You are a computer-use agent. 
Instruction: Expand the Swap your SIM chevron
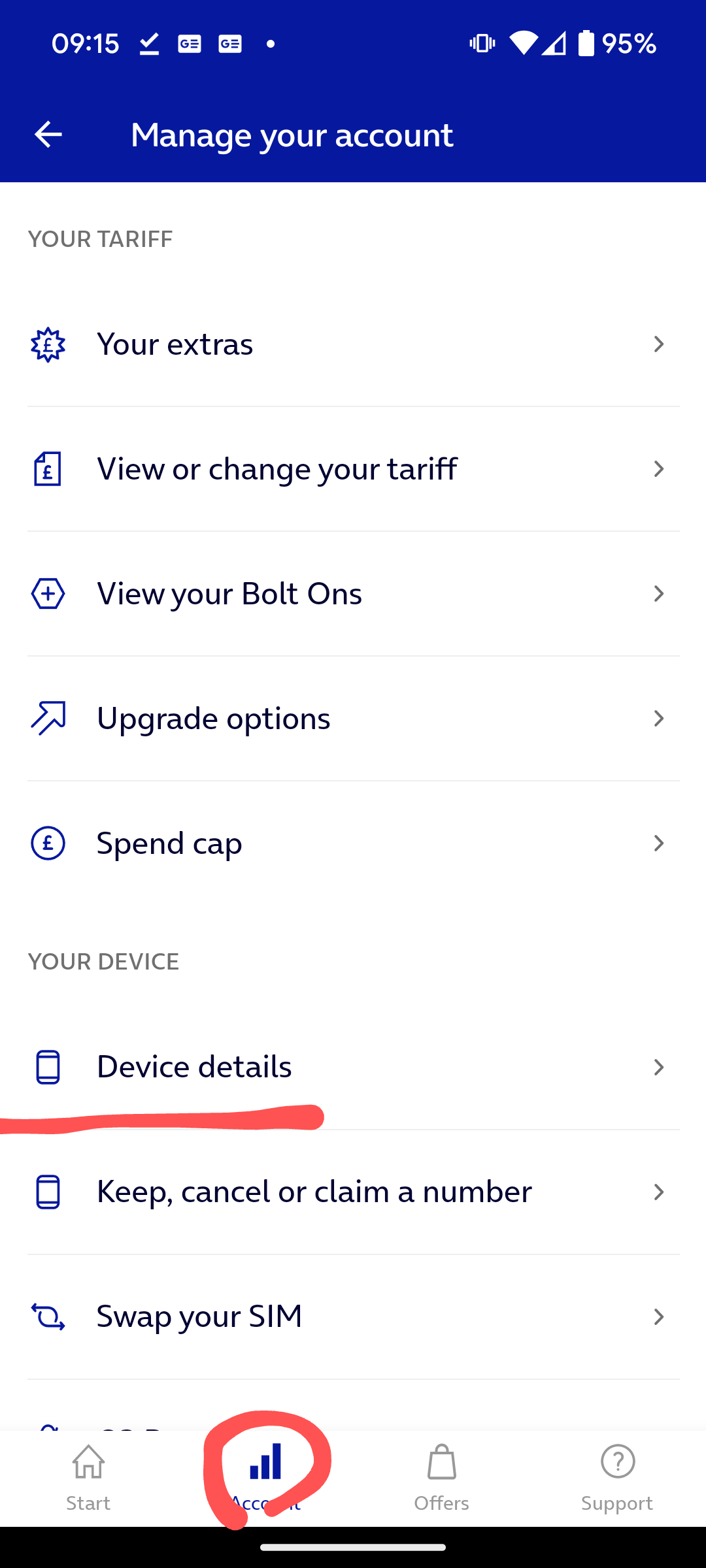tap(658, 1316)
